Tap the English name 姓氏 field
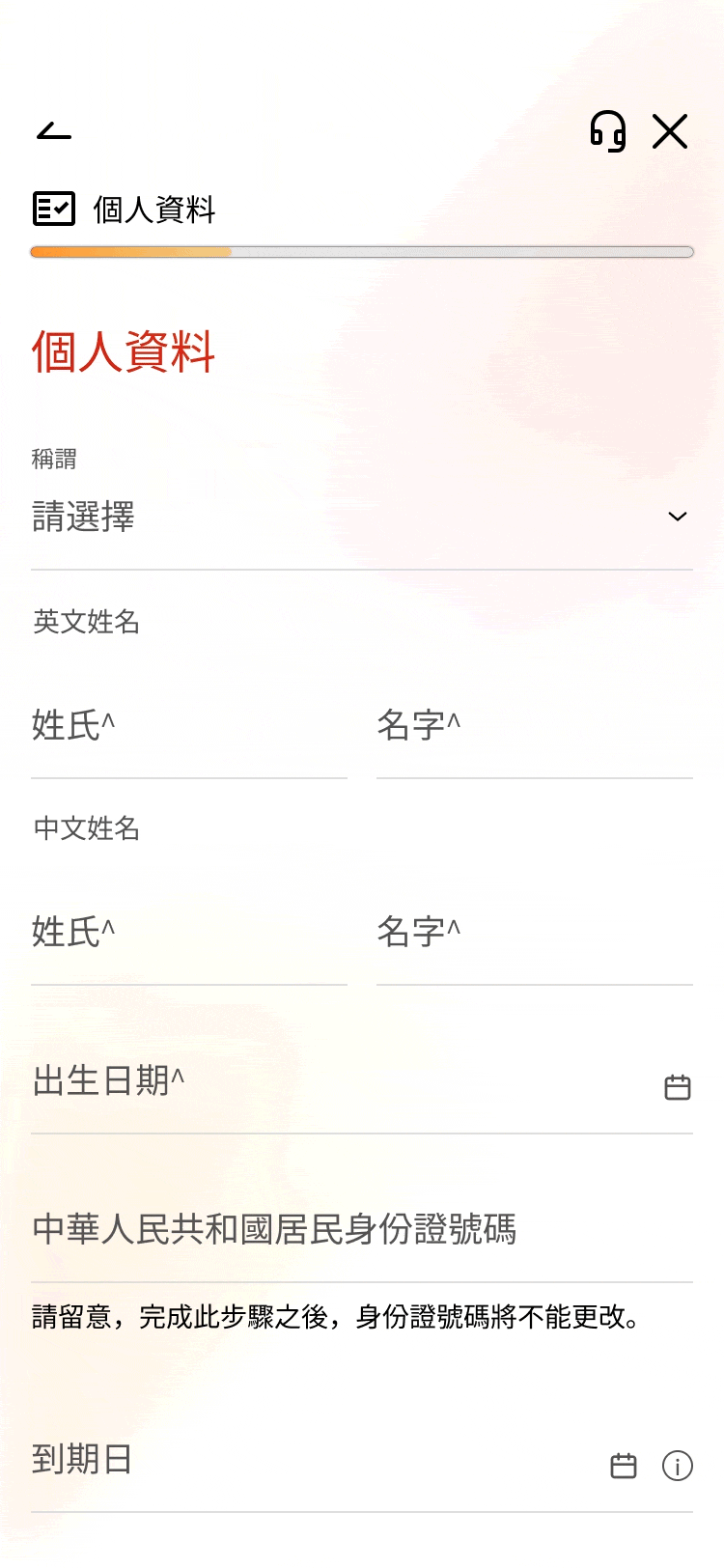This screenshot has width=724, height=1568. click(189, 726)
